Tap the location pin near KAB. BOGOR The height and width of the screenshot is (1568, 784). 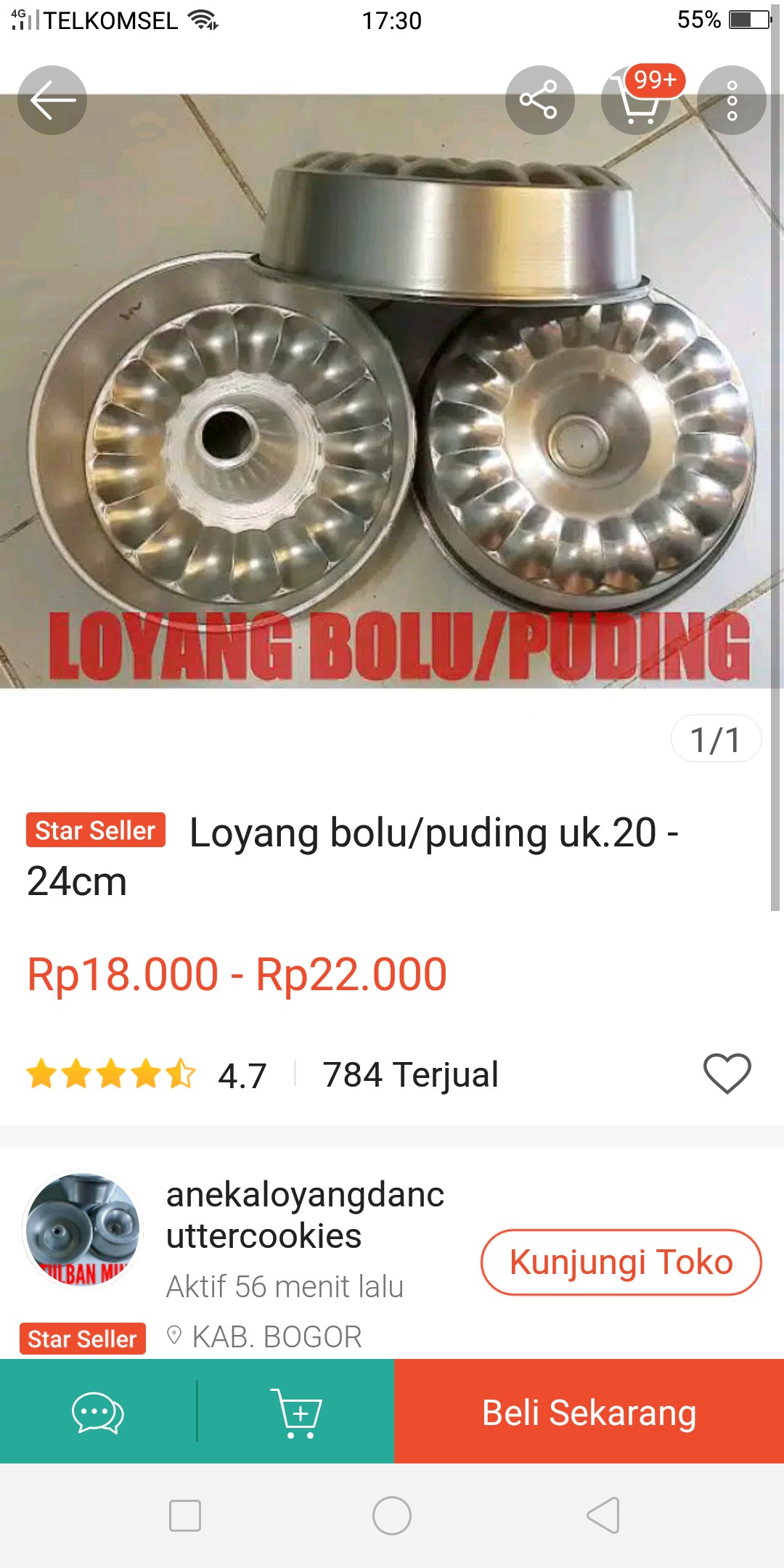coord(174,1336)
